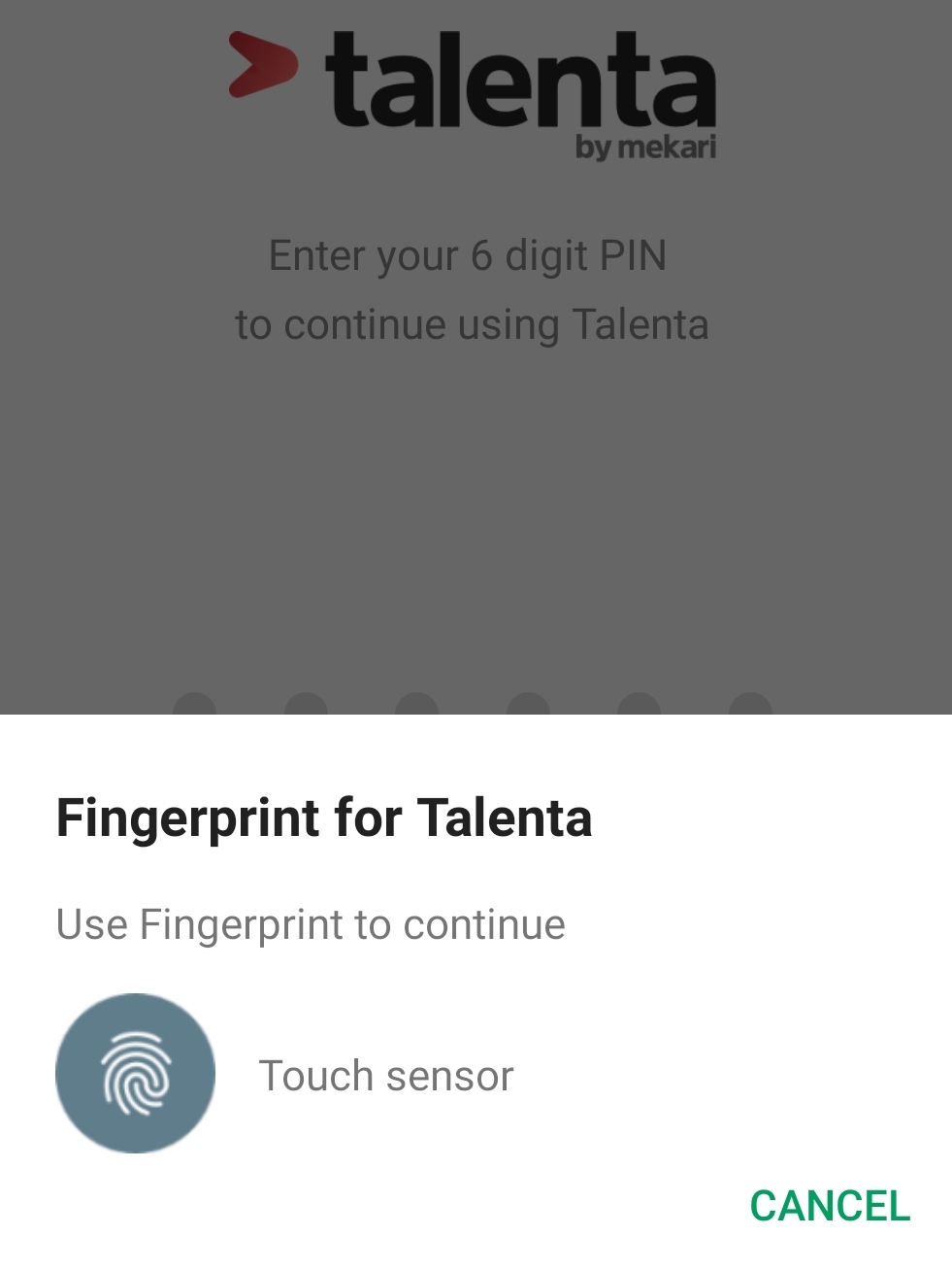Screen dimensions: 952x1269
Task: Click 'Enter your 6 digit PIN' text
Action: pyautogui.click(x=466, y=255)
